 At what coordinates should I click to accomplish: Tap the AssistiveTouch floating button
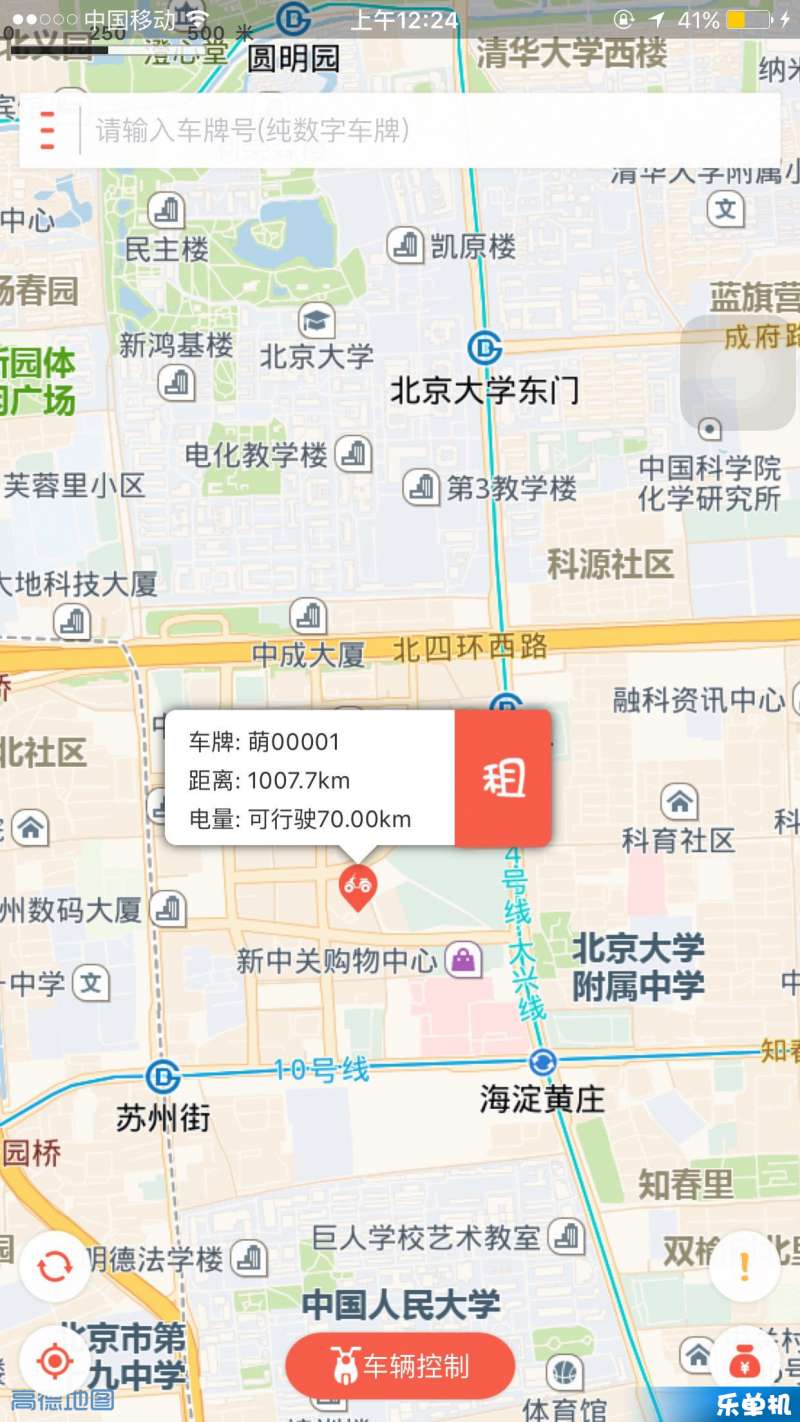(739, 374)
